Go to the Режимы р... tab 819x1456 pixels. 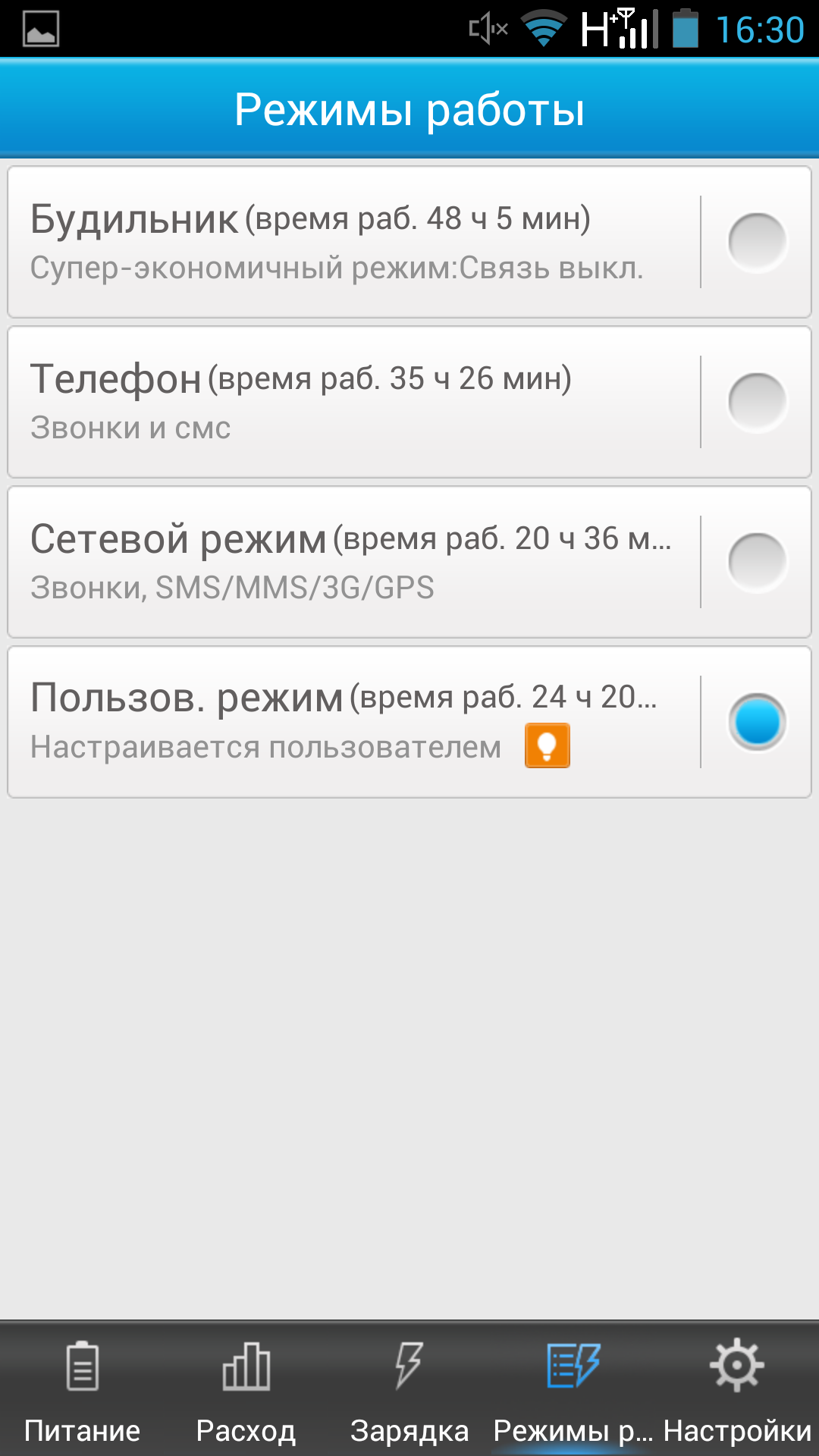[x=573, y=1389]
